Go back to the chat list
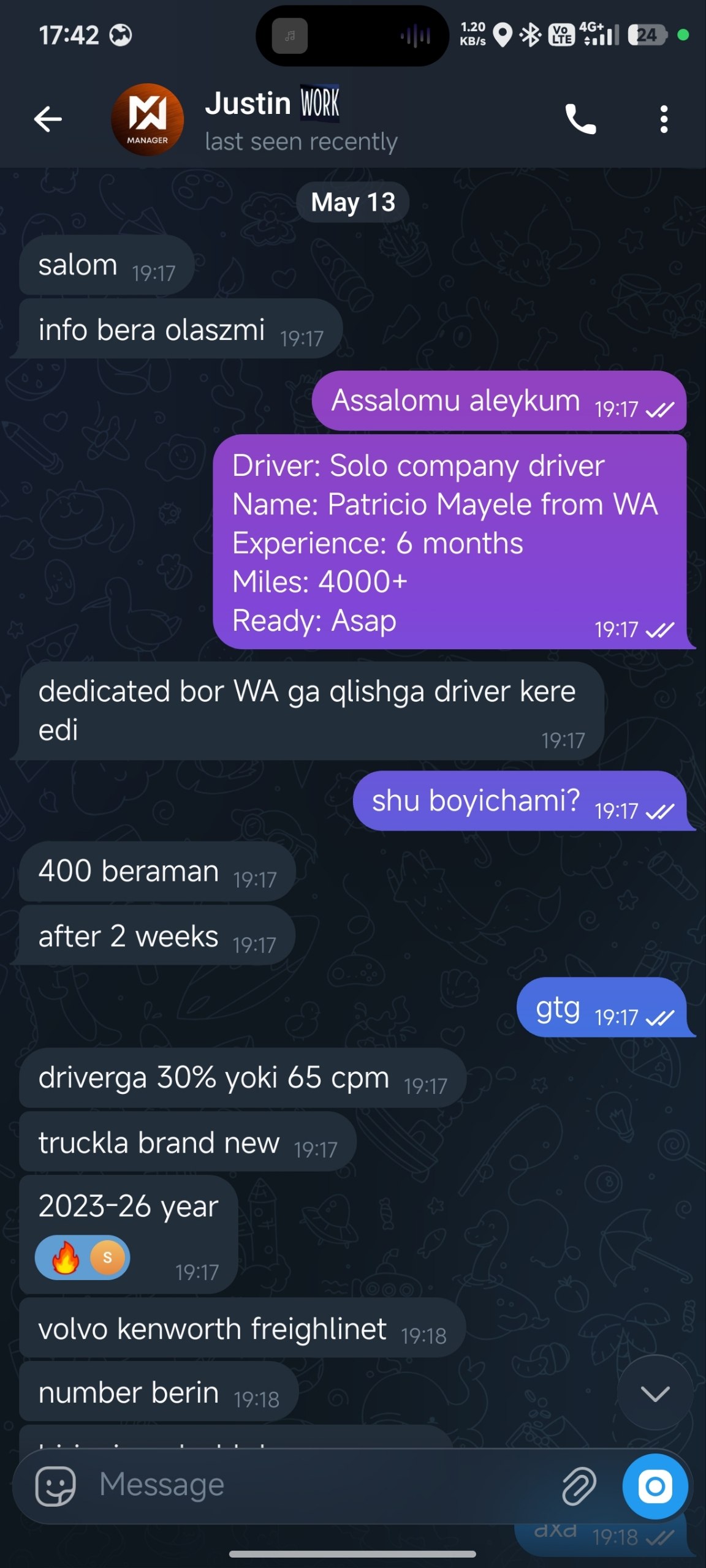This screenshot has height=1568, width=706. [x=48, y=119]
